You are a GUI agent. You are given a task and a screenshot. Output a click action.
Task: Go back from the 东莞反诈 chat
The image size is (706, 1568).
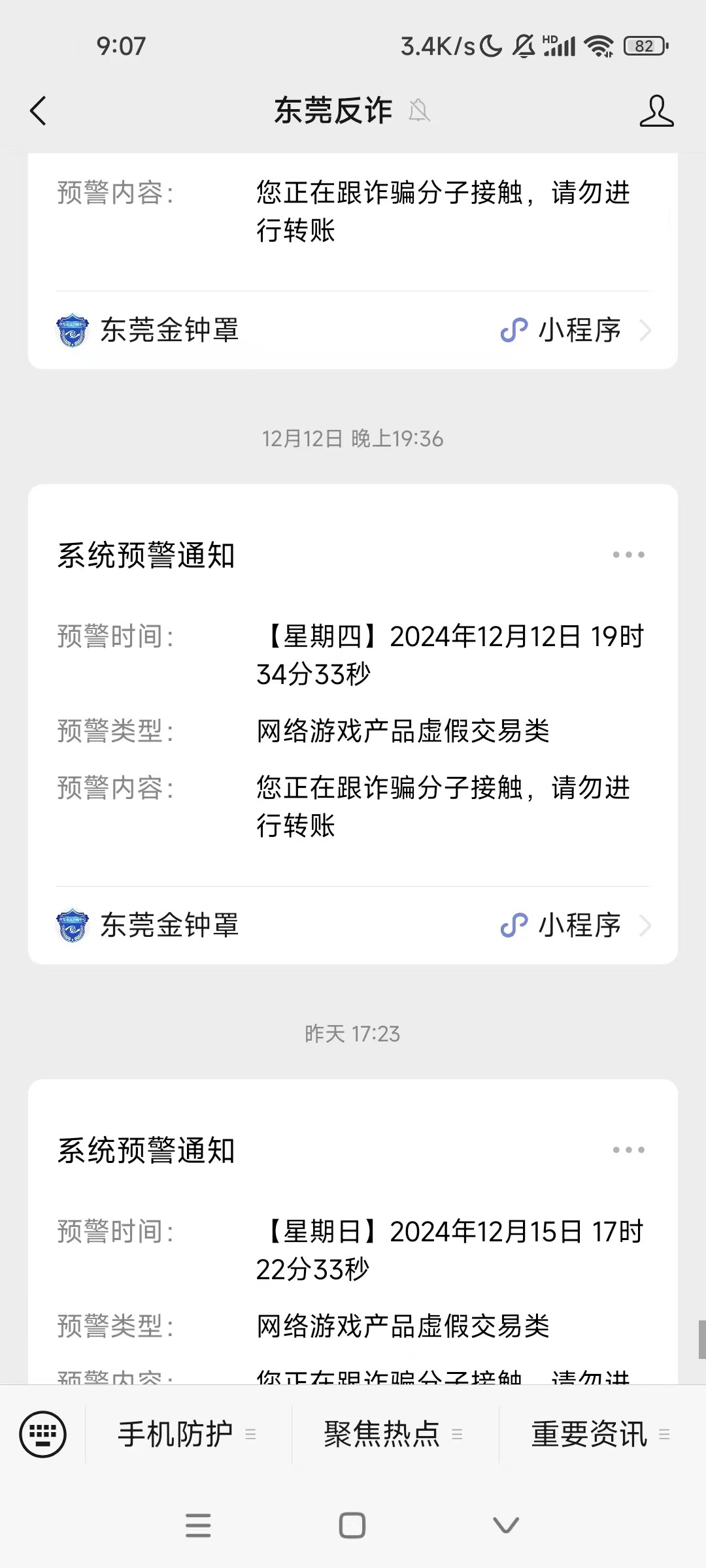39,110
